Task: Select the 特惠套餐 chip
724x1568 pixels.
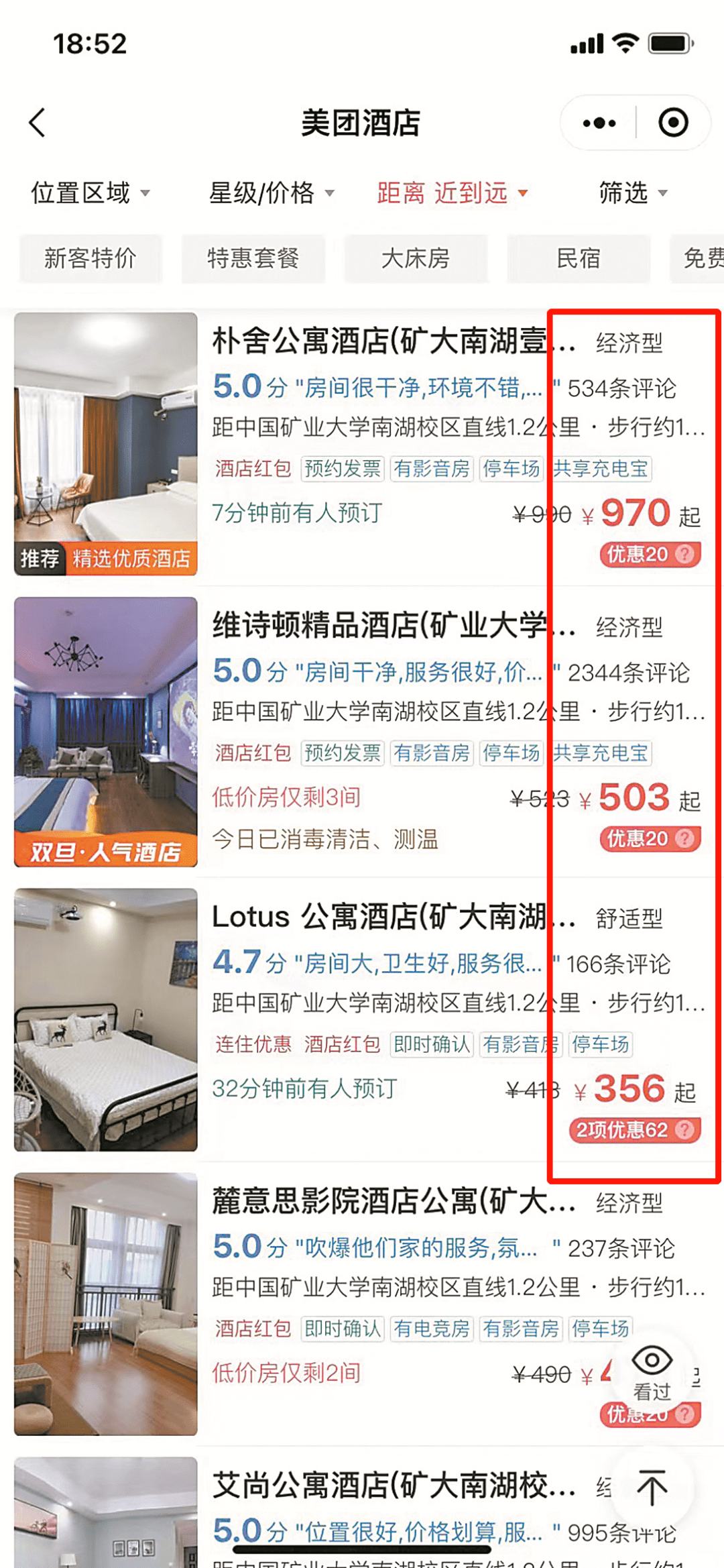Action: (x=253, y=258)
